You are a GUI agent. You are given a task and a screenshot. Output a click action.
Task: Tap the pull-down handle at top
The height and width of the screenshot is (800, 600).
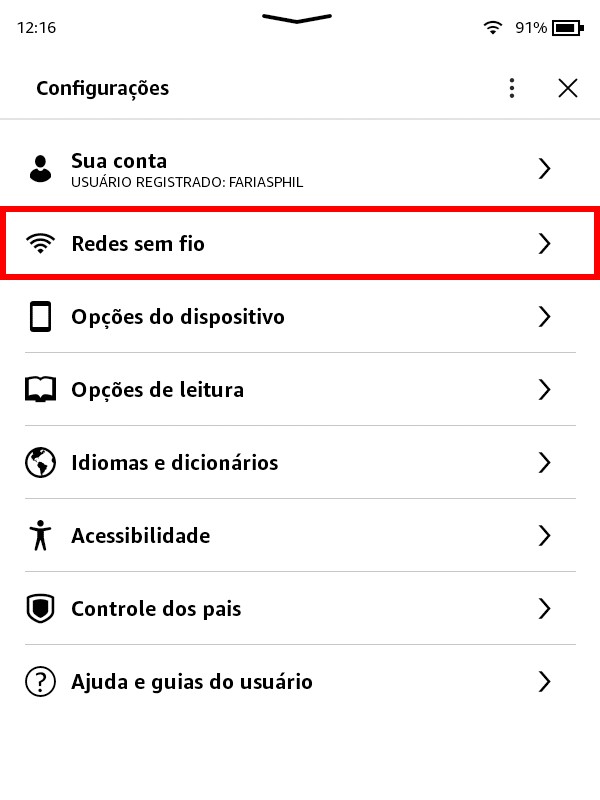pyautogui.click(x=297, y=19)
